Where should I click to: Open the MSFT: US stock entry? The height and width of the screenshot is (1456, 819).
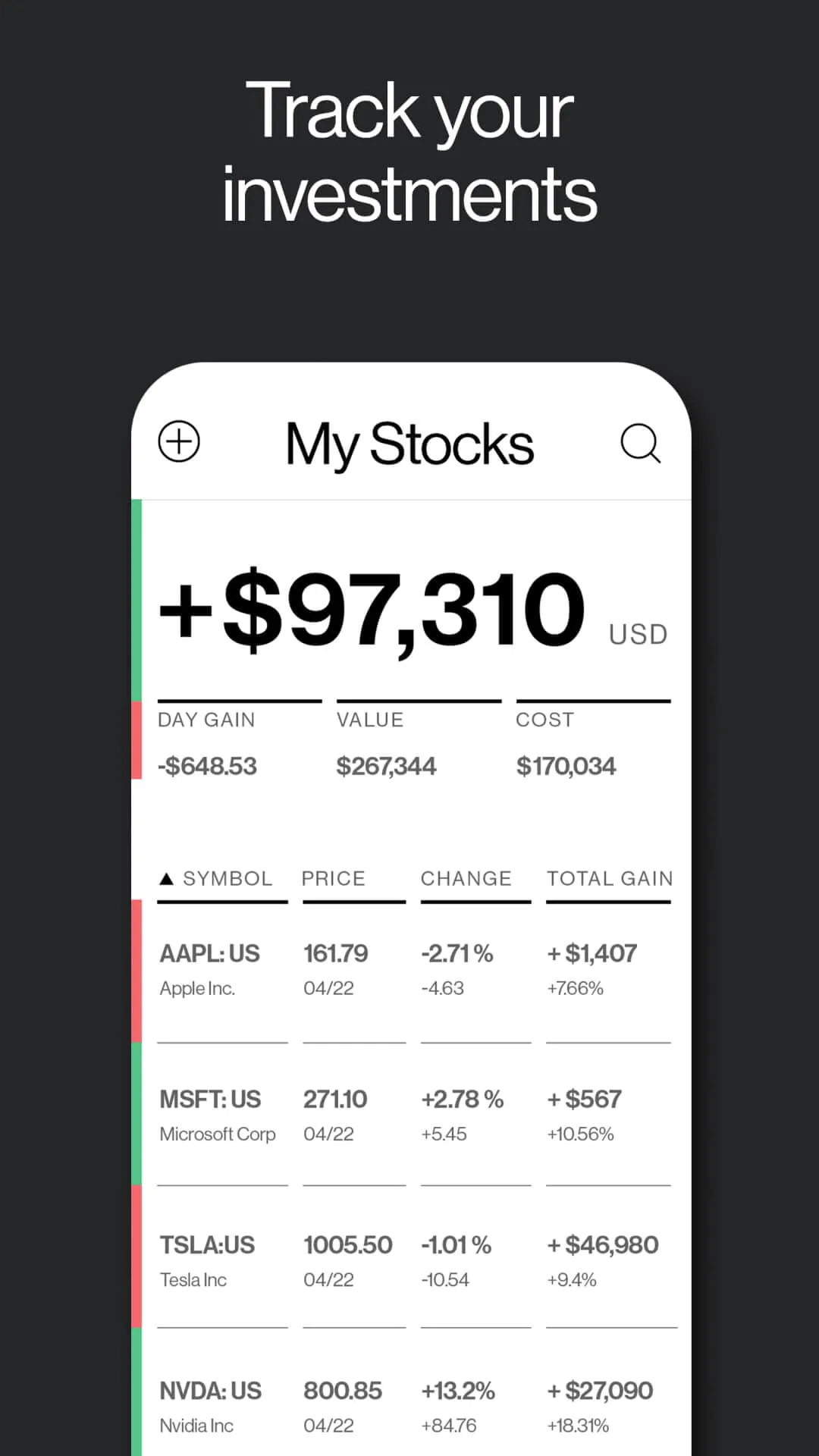click(210, 1099)
